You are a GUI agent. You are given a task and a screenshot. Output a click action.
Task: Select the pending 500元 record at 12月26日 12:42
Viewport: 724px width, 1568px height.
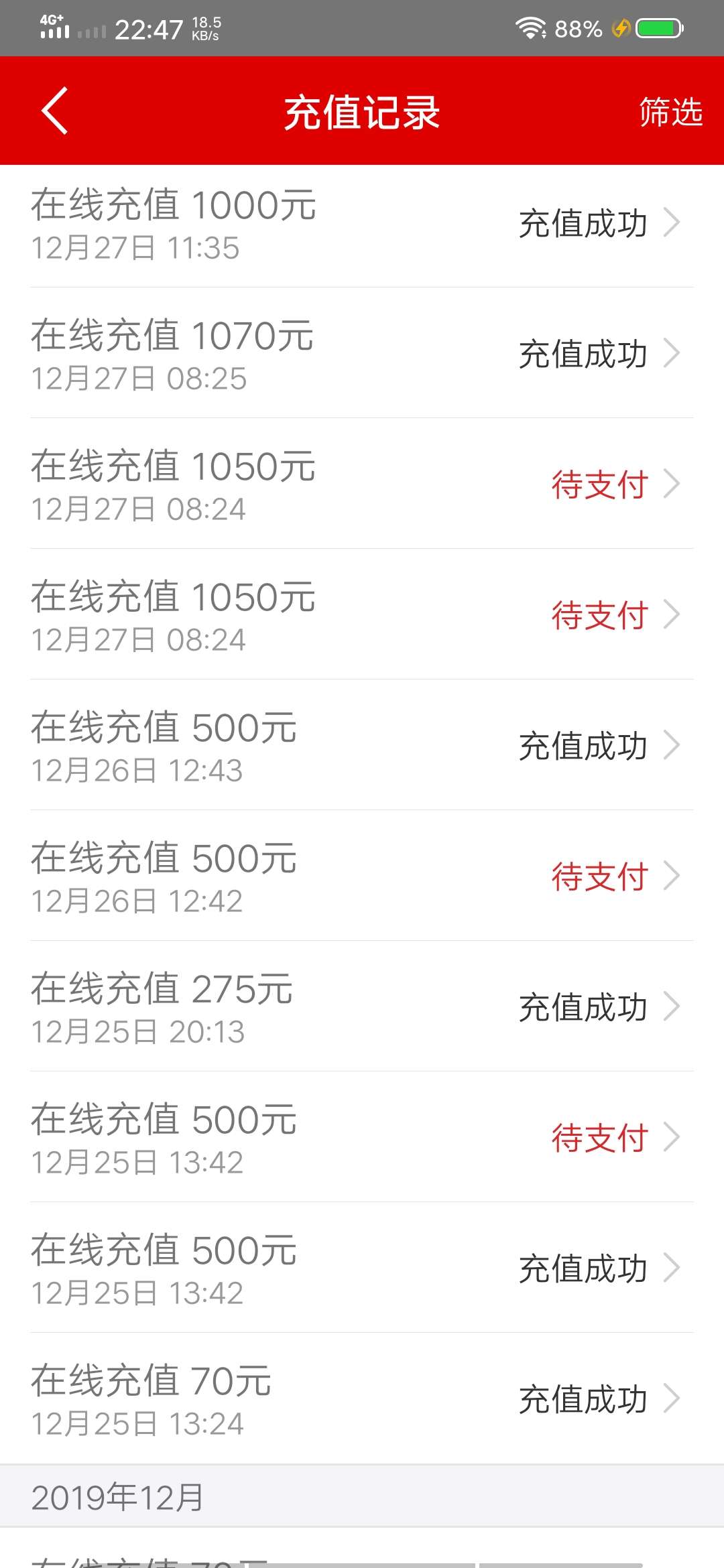(362, 876)
